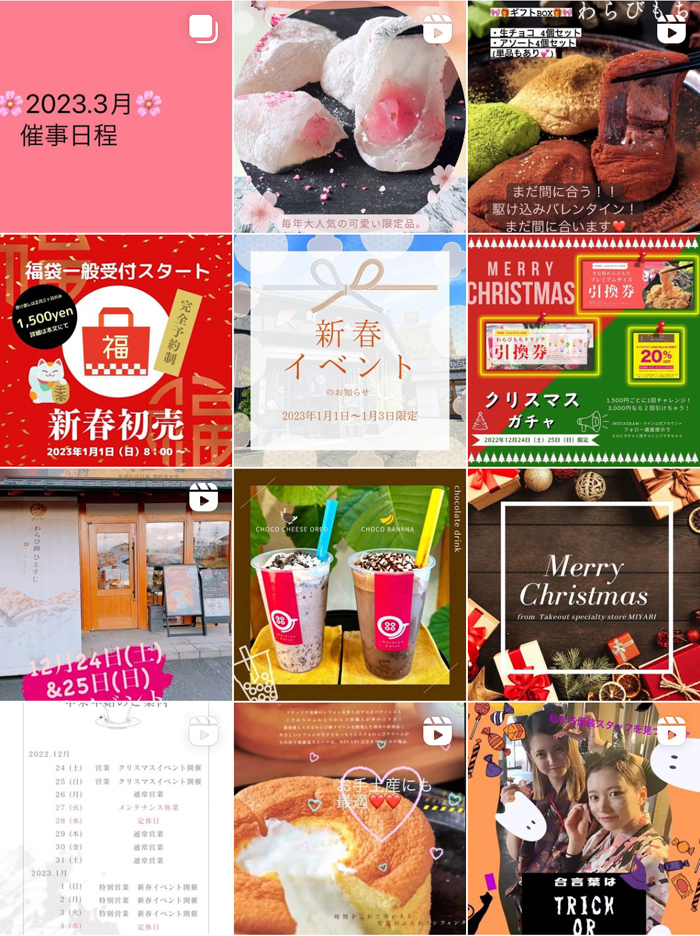The image size is (700, 936).
Task: View the Merry Christmas MIYABI post
Action: point(583,584)
